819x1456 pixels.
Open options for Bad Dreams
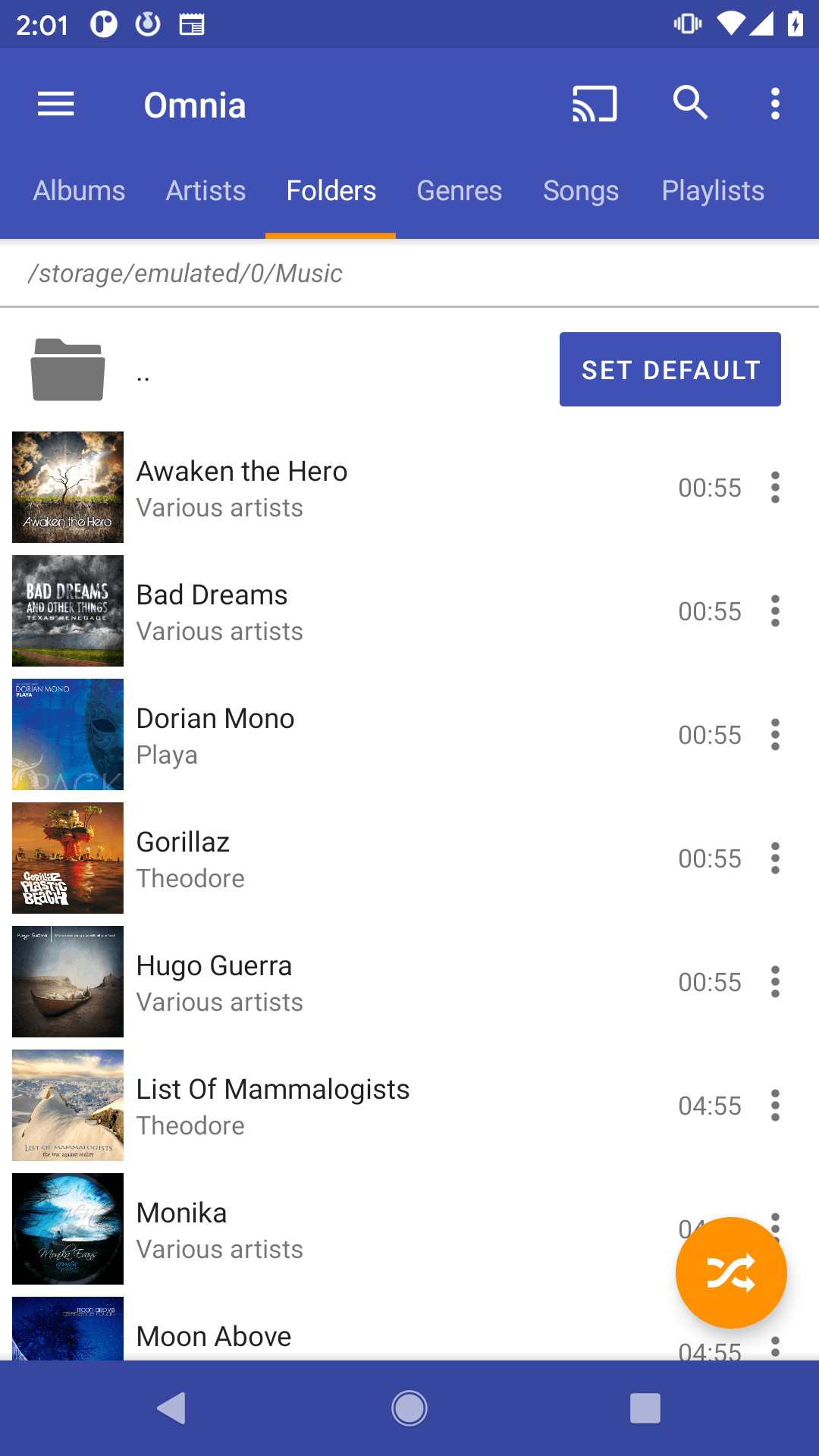[775, 611]
